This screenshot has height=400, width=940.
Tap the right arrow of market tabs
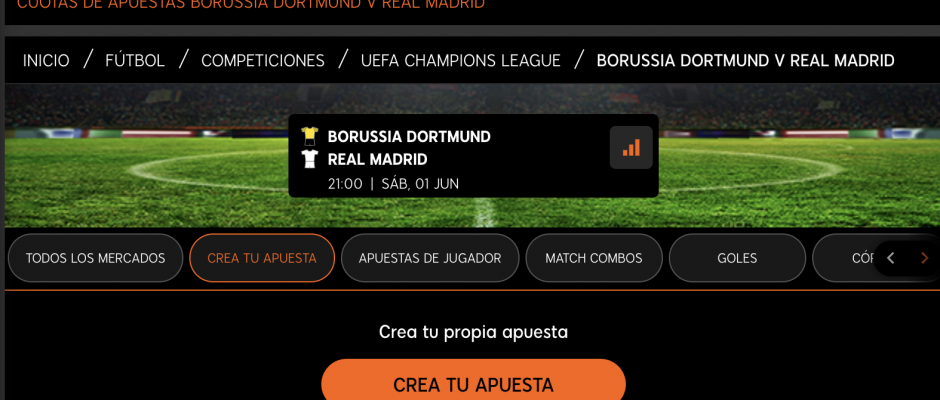click(924, 258)
